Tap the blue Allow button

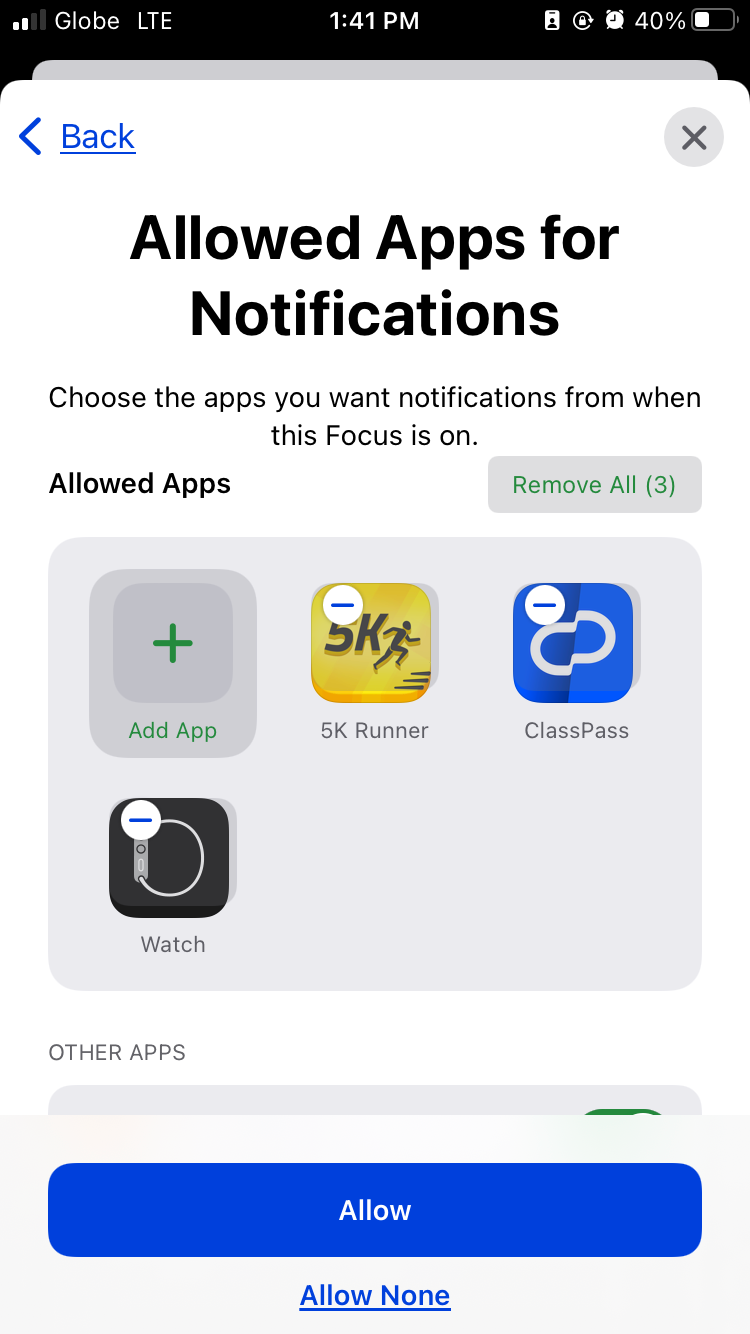[374, 1210]
